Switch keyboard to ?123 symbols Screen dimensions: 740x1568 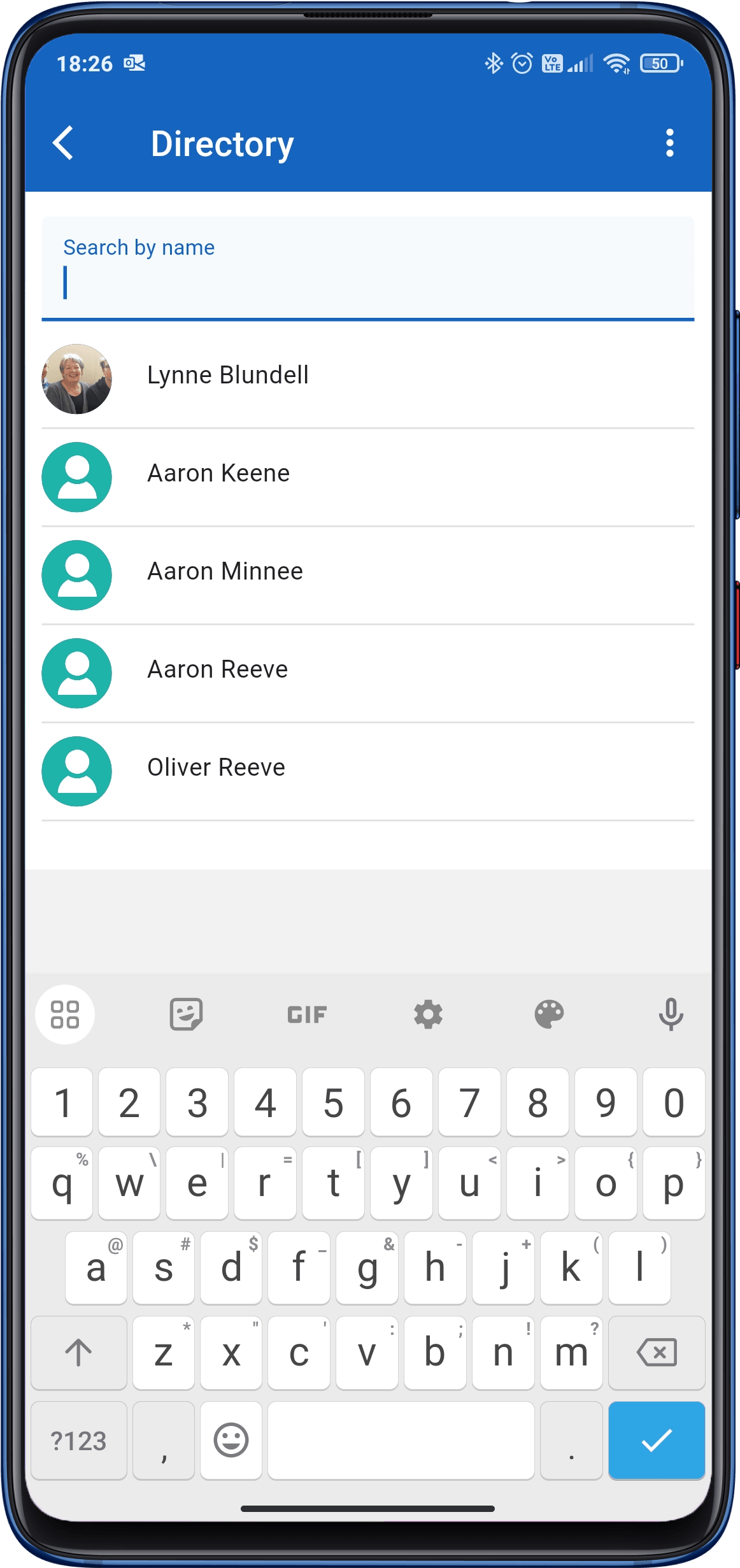(x=79, y=1441)
